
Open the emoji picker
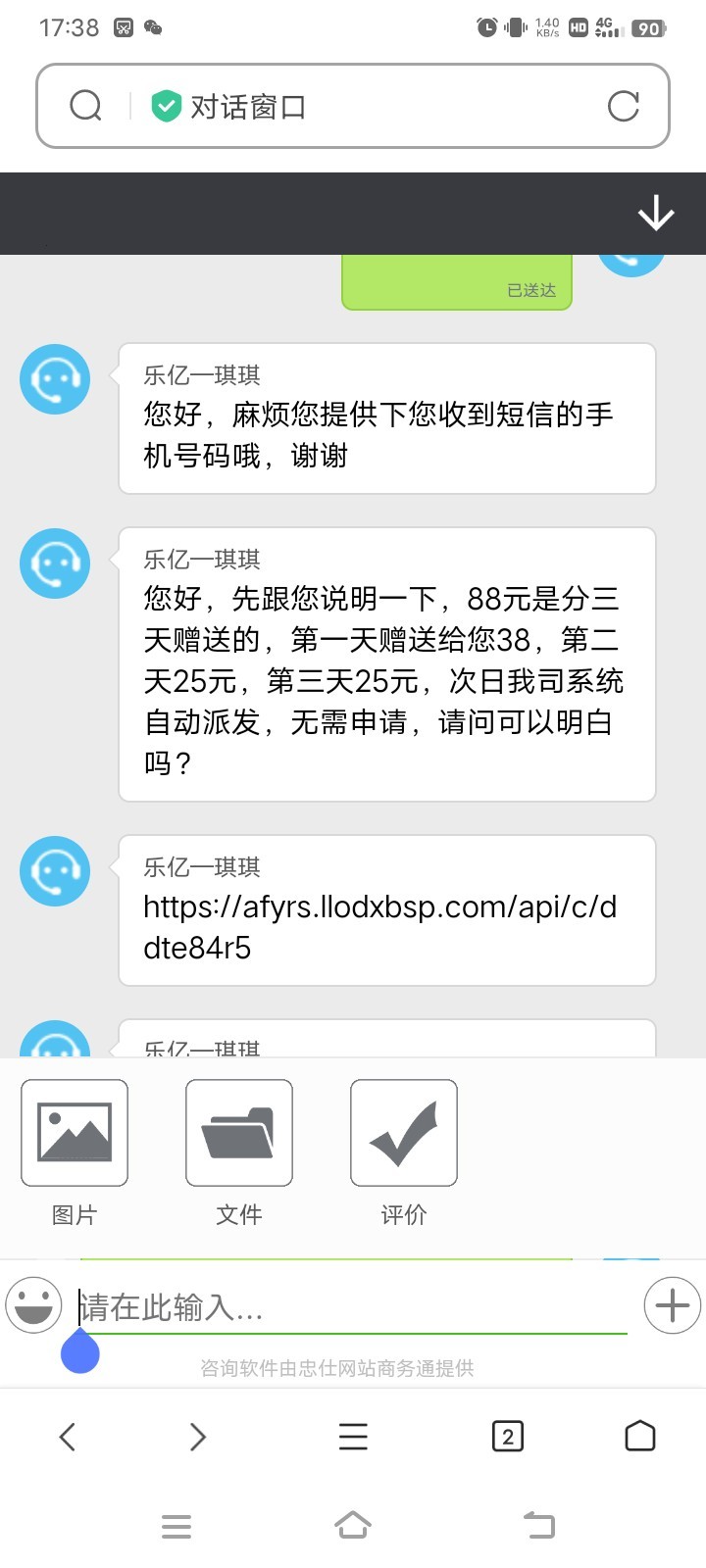[x=34, y=1305]
